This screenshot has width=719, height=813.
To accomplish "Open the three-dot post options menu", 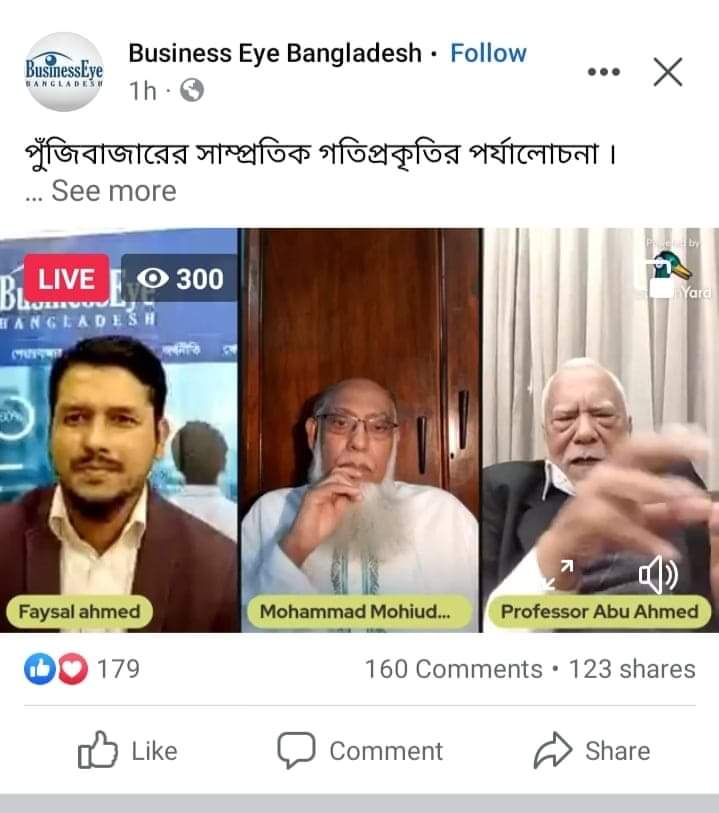I will point(603,72).
